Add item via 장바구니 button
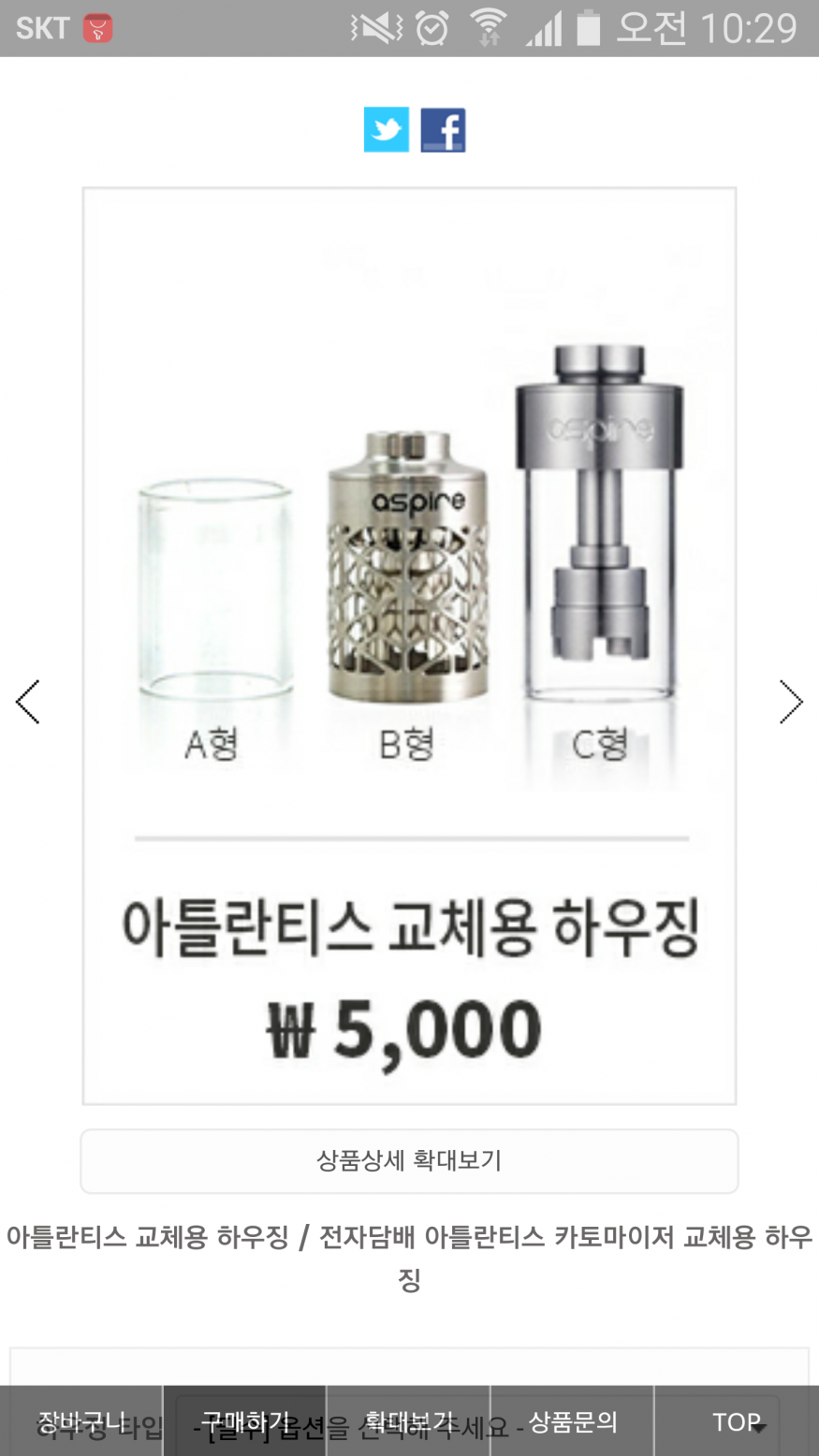The image size is (819, 1456). point(81,1421)
